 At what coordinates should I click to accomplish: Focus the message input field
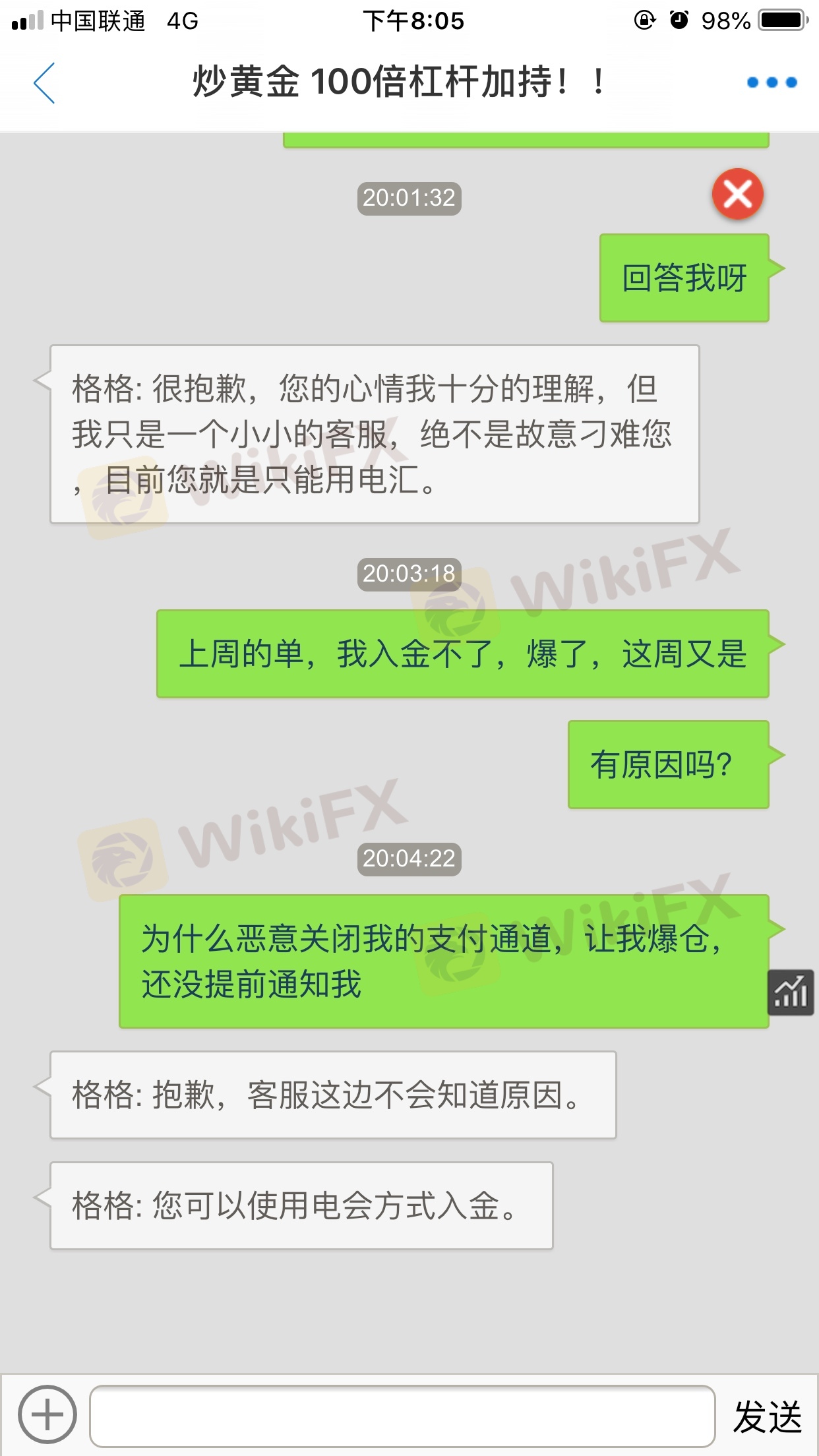pos(402,1416)
